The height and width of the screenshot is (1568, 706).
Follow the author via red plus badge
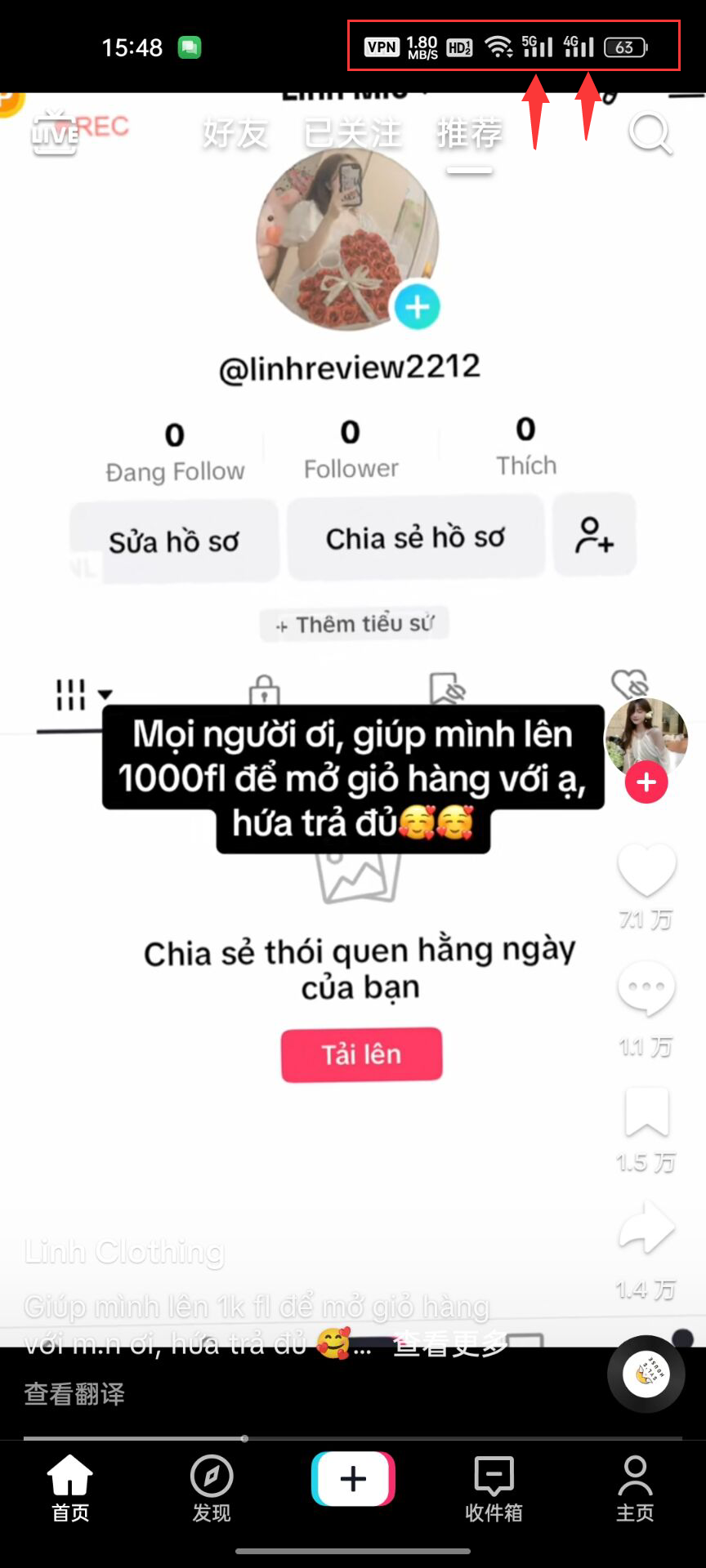tap(646, 782)
